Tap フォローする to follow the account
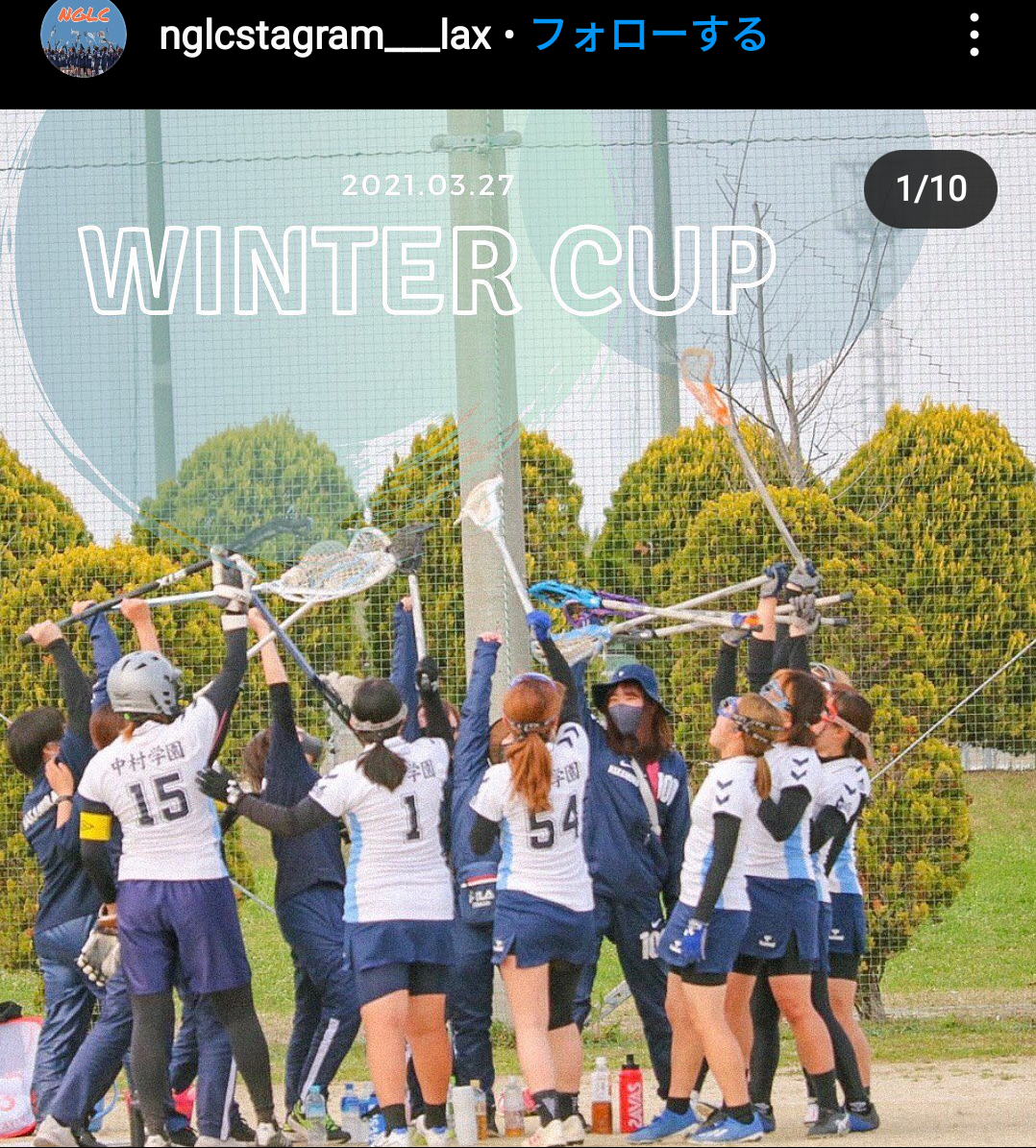This screenshot has height=1148, width=1036. click(x=649, y=37)
